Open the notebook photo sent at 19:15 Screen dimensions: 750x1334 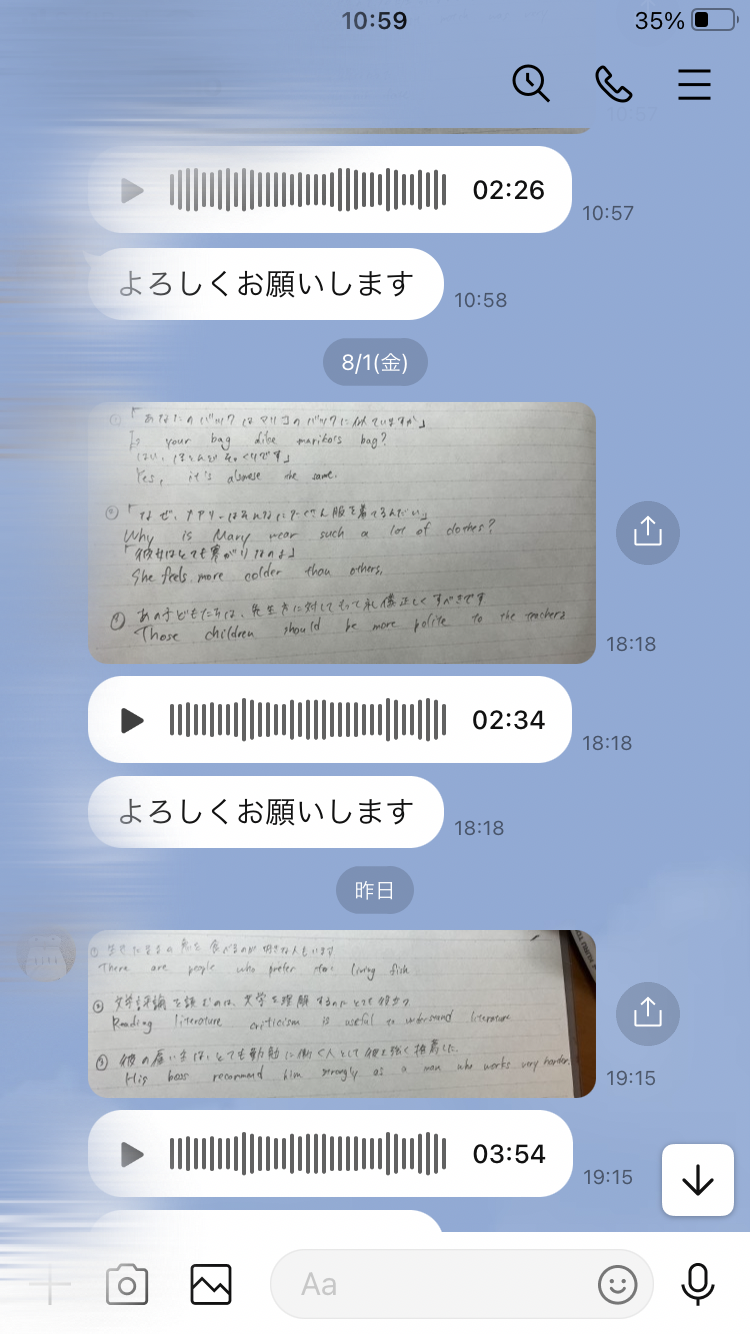point(342,1014)
